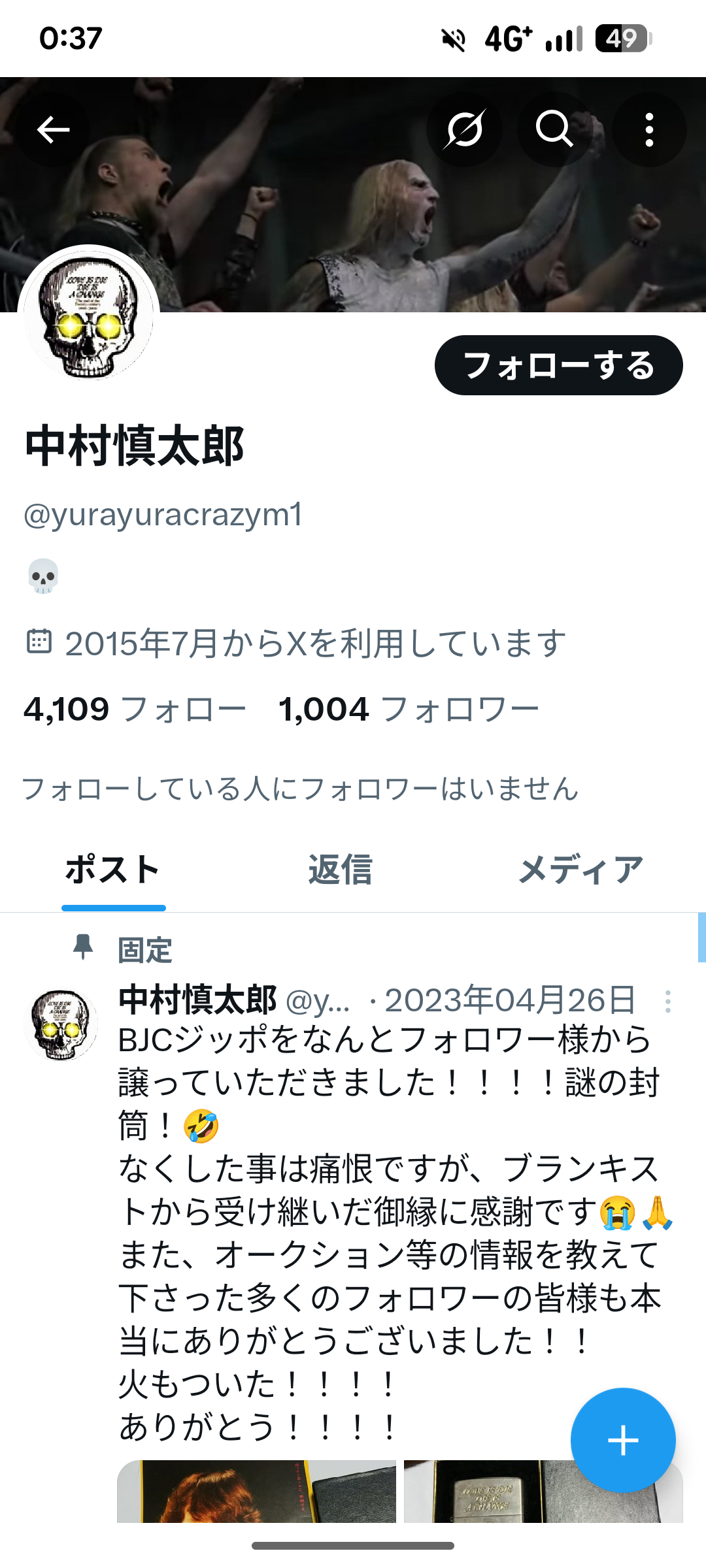
Task: Tap the Grok icon in the header
Action: point(464,129)
